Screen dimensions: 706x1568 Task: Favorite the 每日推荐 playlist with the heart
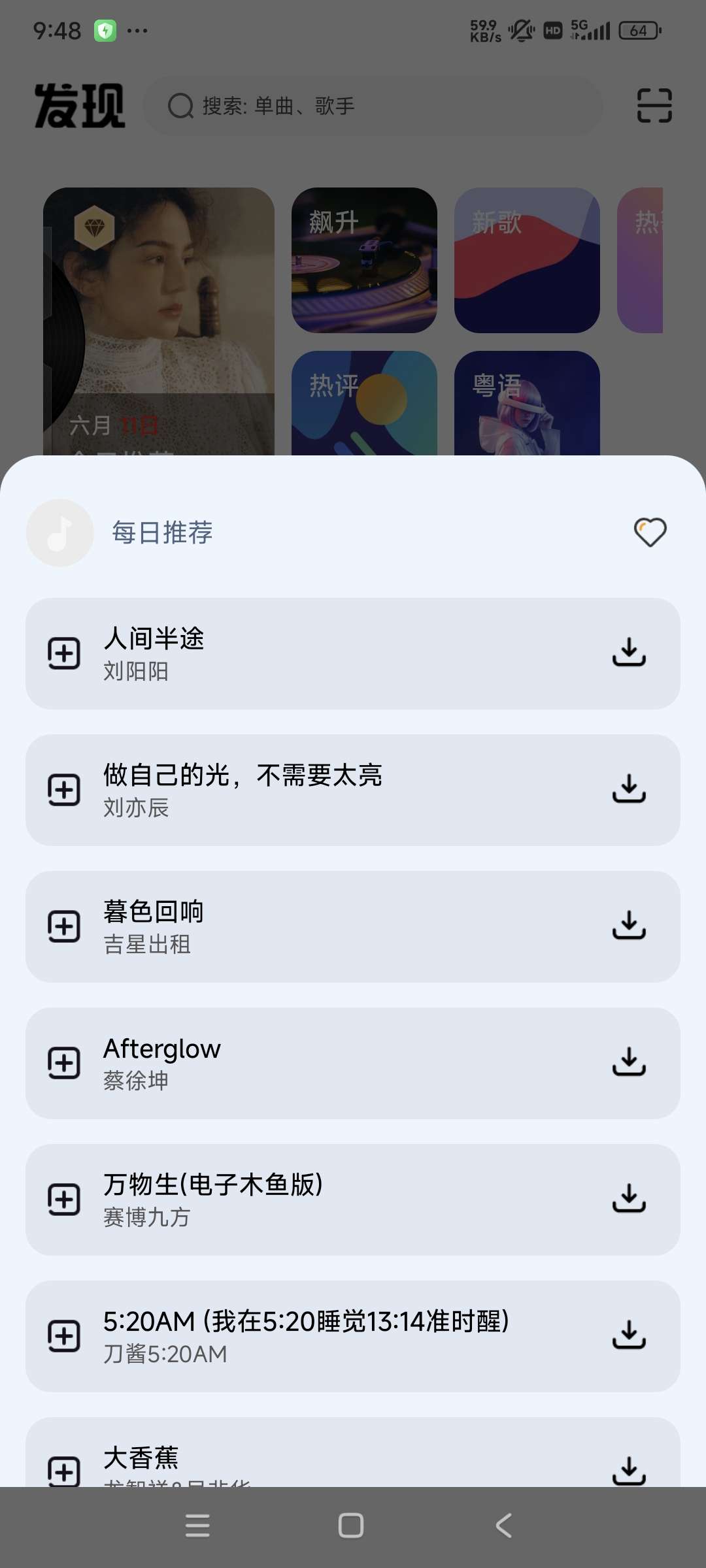[650, 532]
